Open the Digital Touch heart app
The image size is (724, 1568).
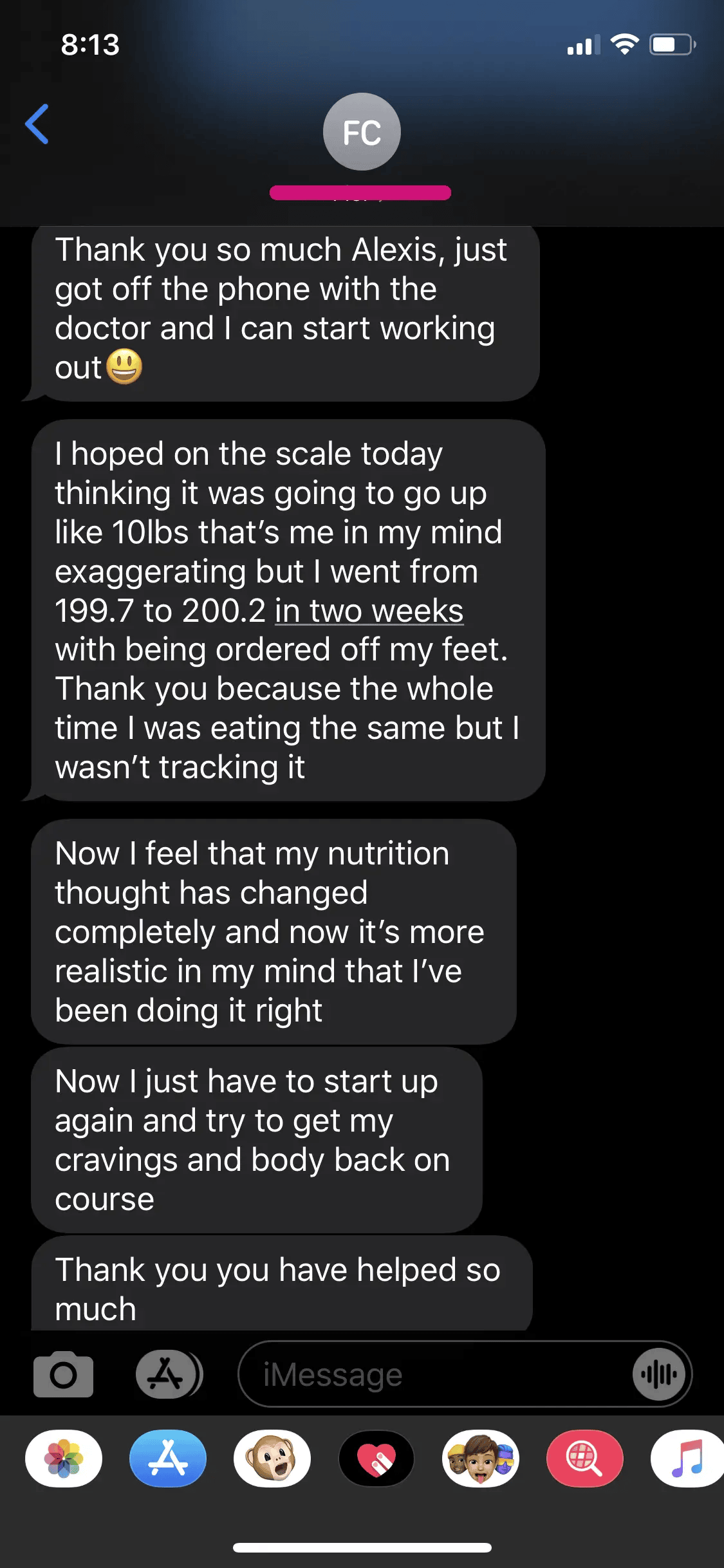376,1458
